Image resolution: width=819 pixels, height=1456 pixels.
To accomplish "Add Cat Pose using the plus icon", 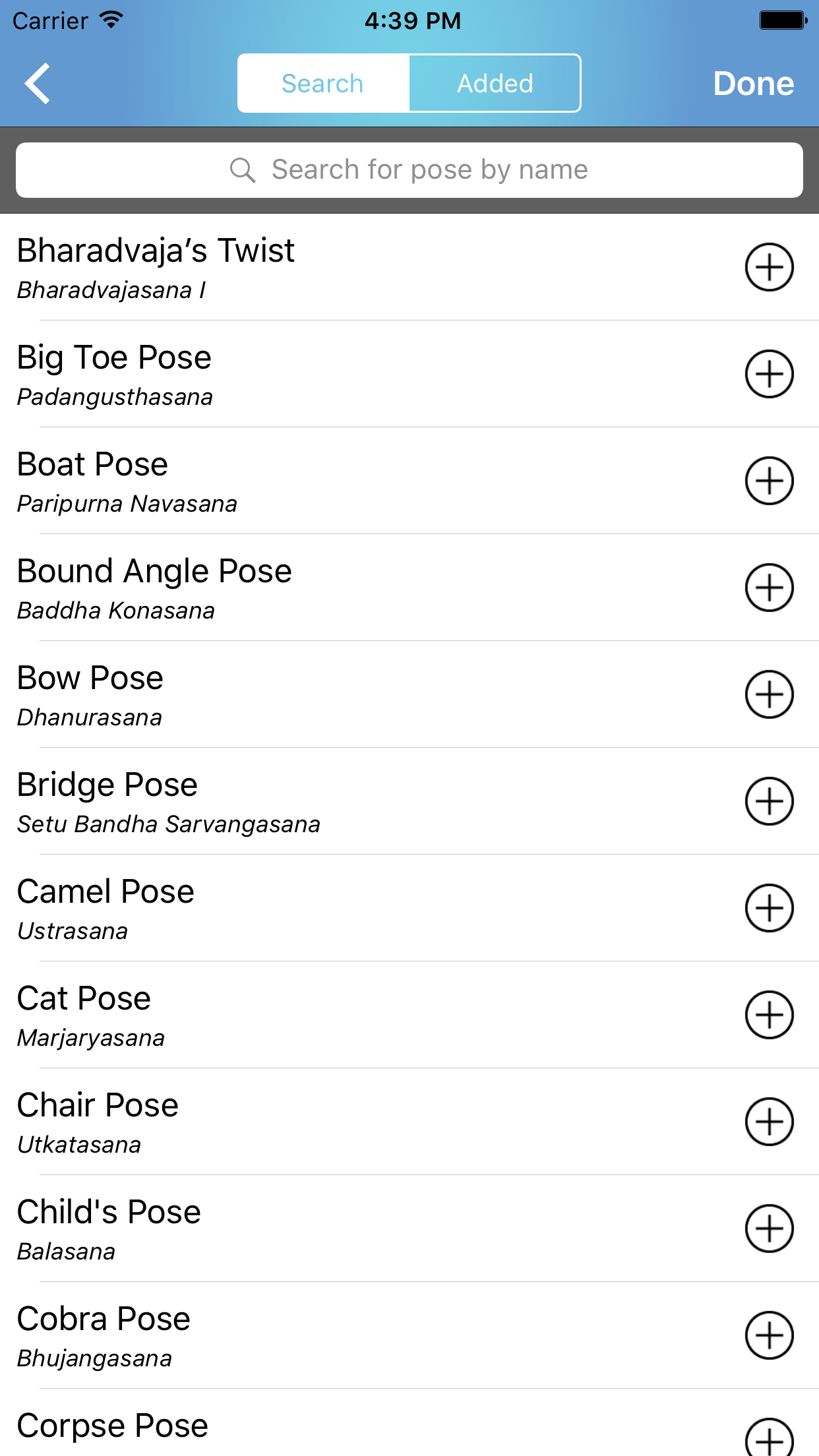I will click(x=769, y=1015).
